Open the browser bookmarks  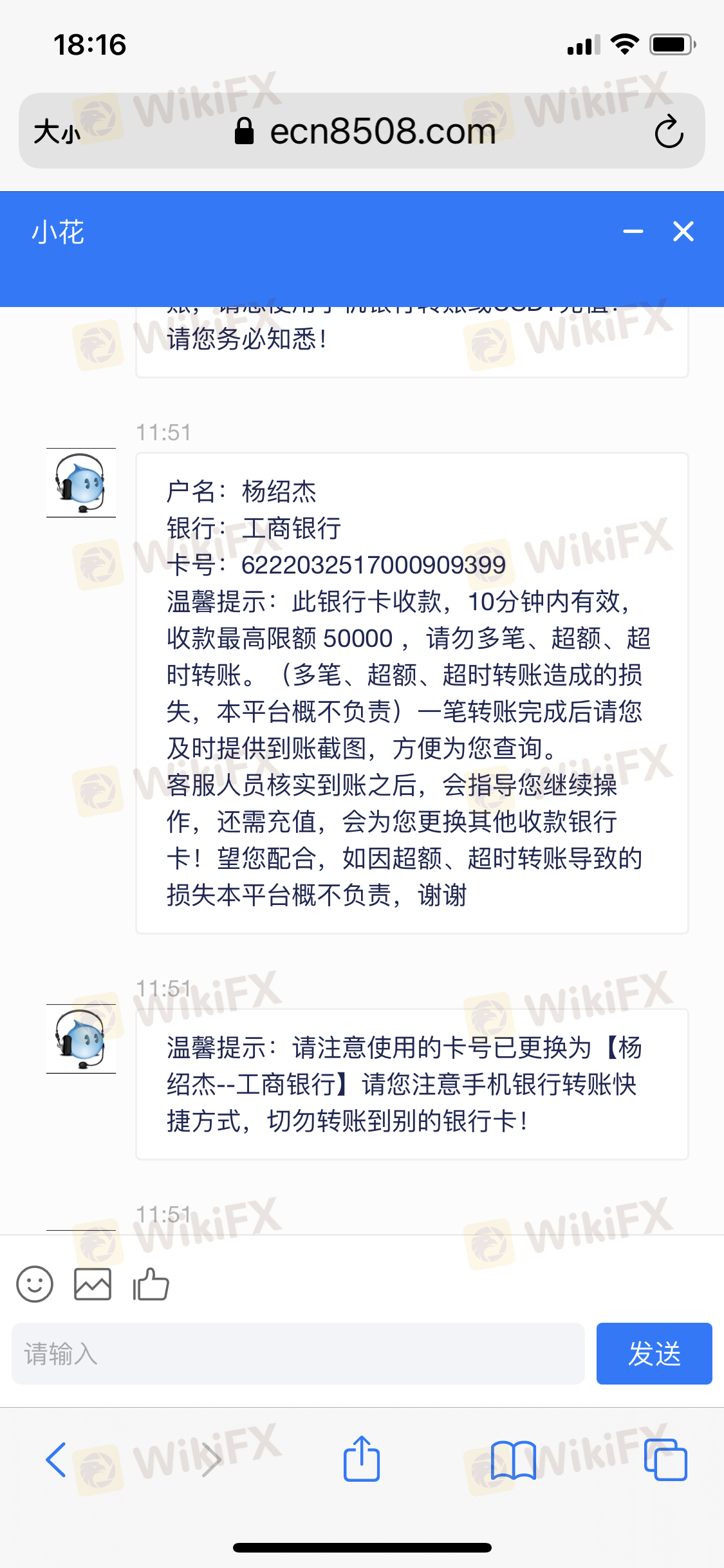(513, 1459)
